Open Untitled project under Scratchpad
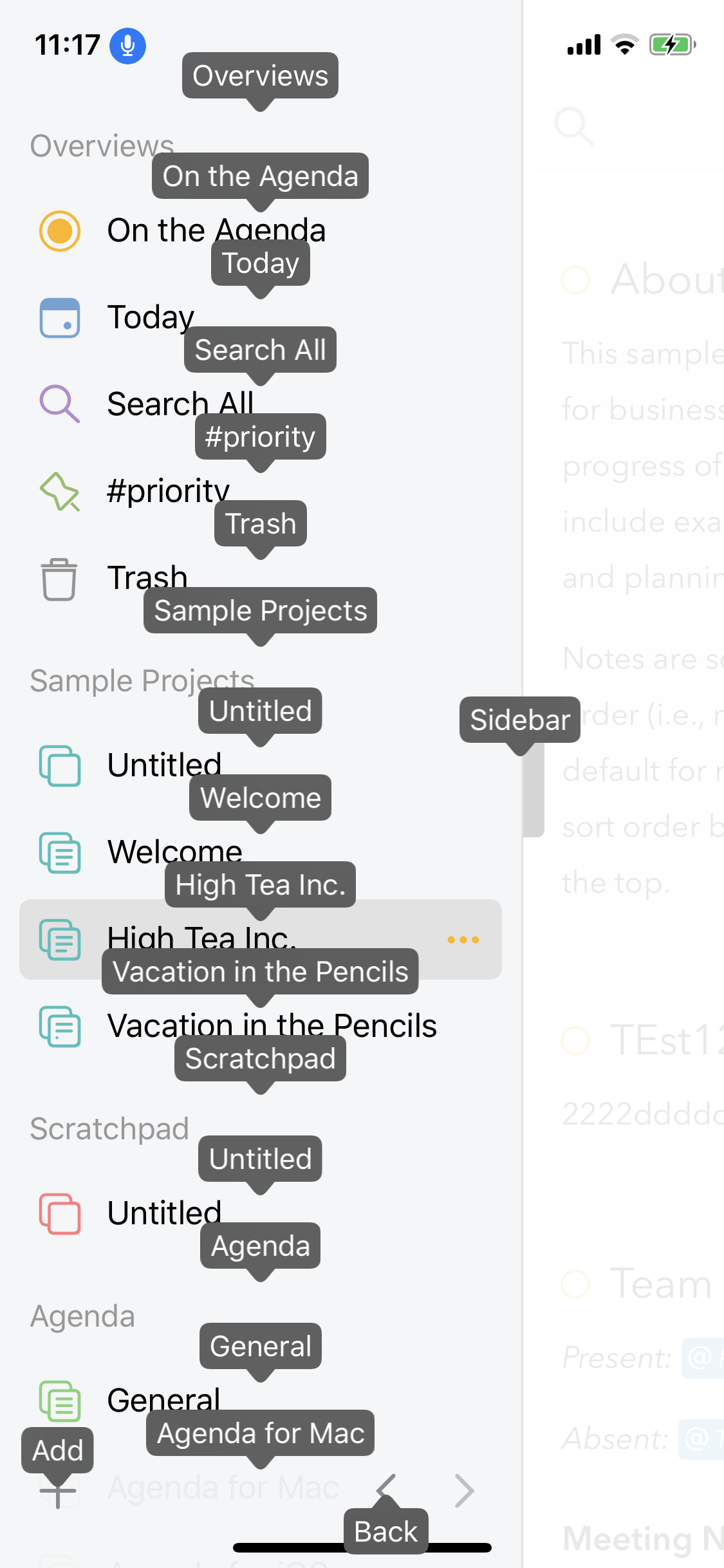This screenshot has width=724, height=1568. (261, 1213)
